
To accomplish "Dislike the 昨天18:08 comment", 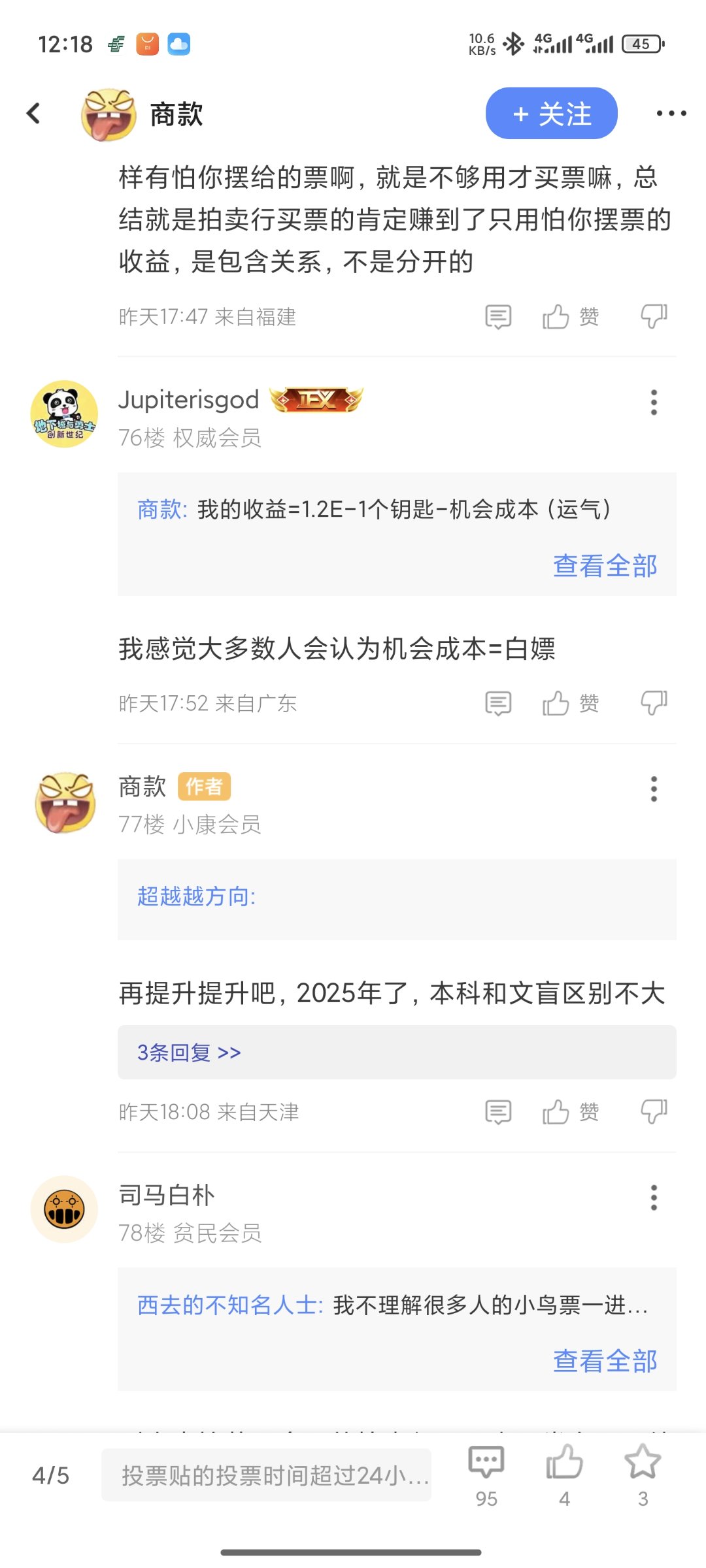I will [x=654, y=1112].
